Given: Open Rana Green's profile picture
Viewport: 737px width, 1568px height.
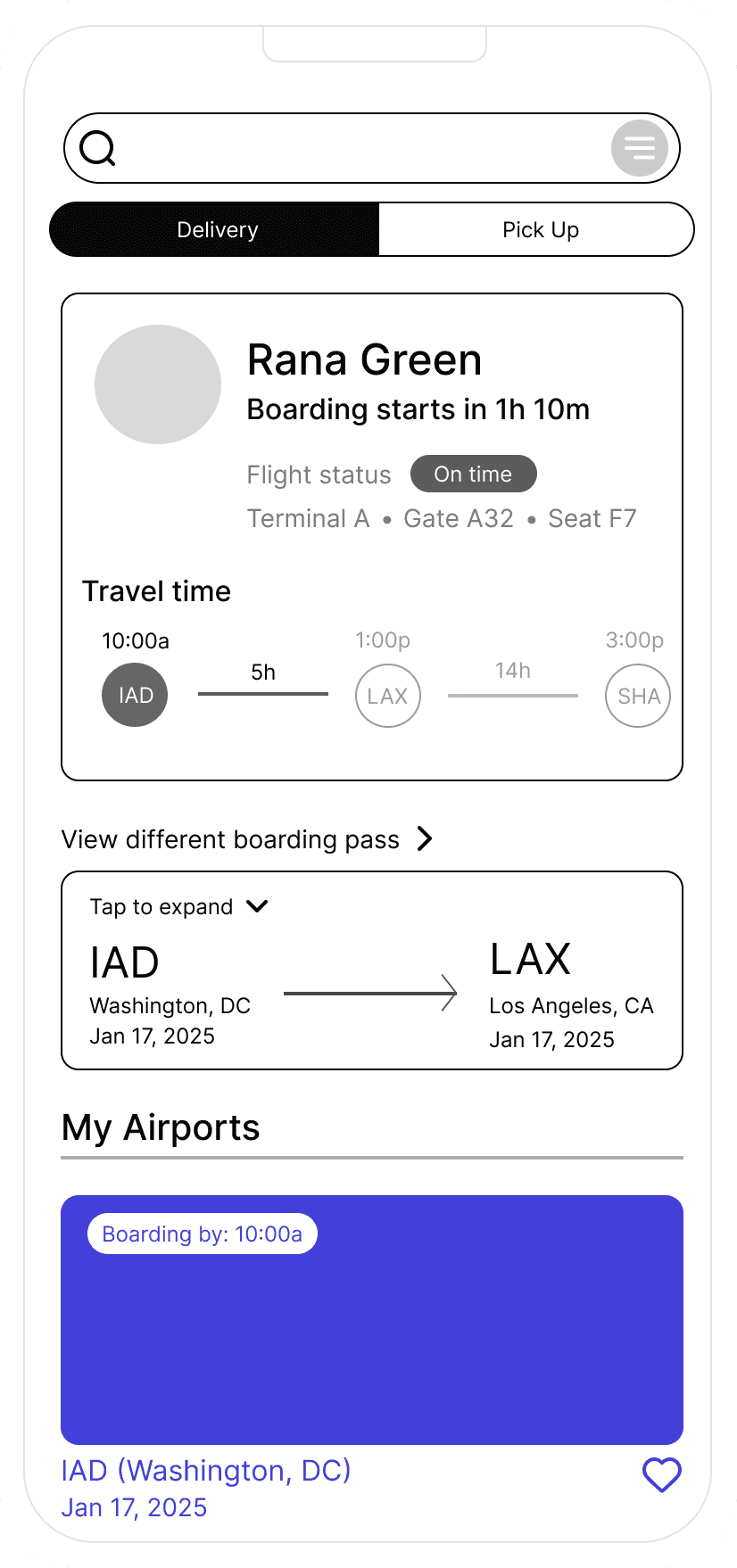Looking at the screenshot, I should coord(158,384).
